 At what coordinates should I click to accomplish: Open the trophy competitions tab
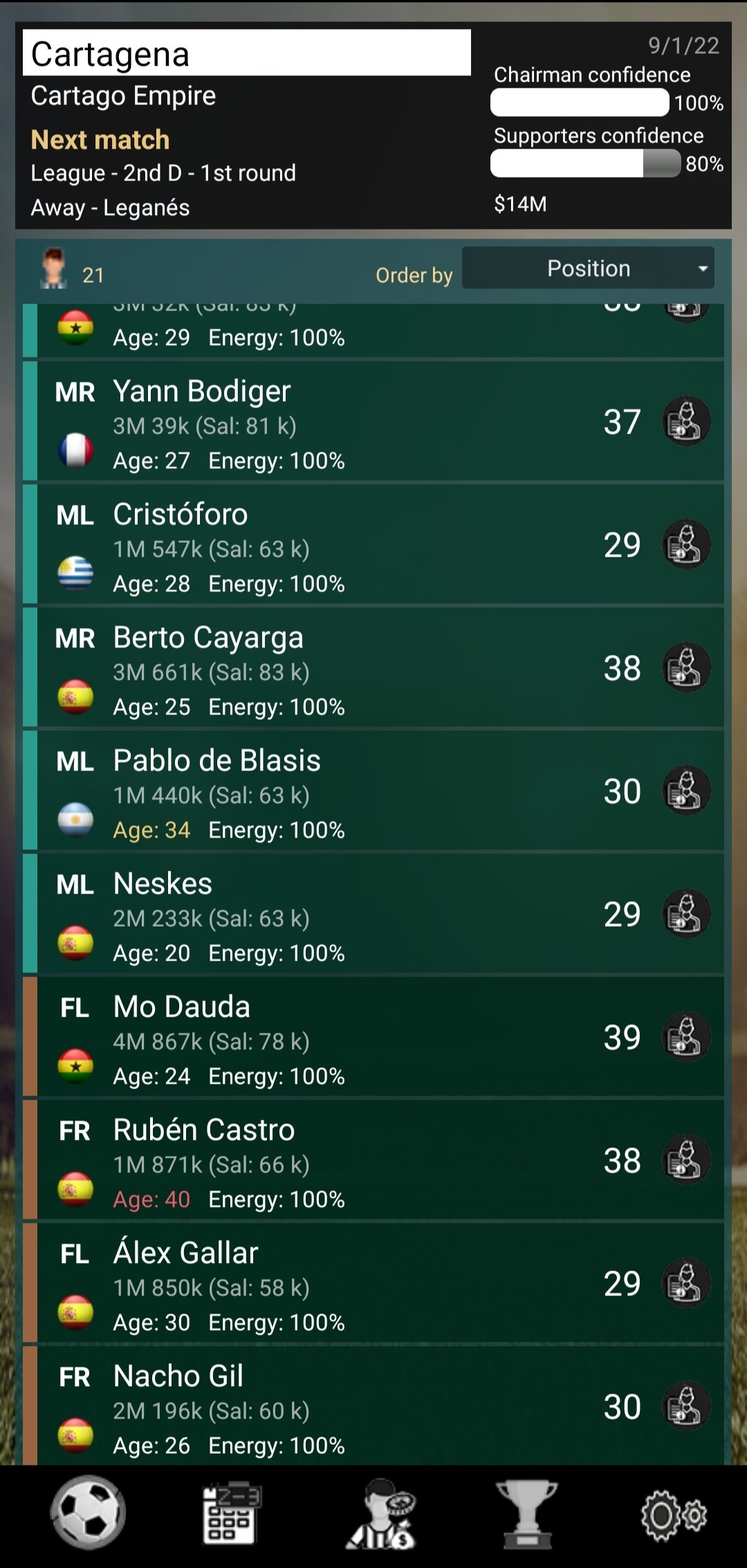pyautogui.click(x=527, y=1513)
